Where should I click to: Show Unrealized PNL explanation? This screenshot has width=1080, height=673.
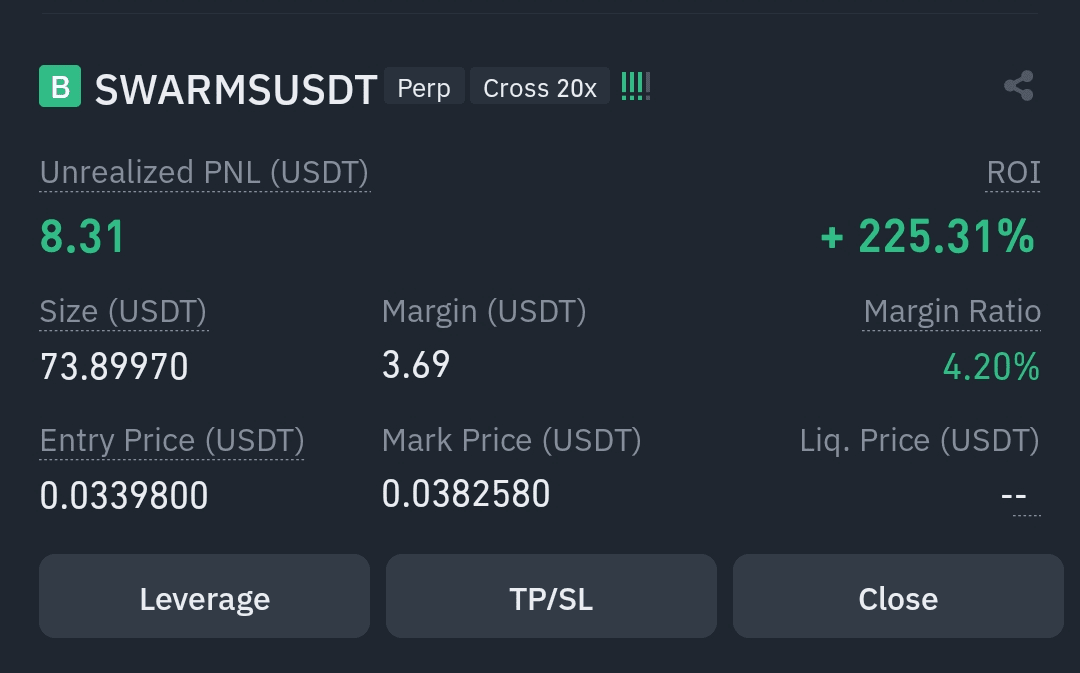coord(204,173)
